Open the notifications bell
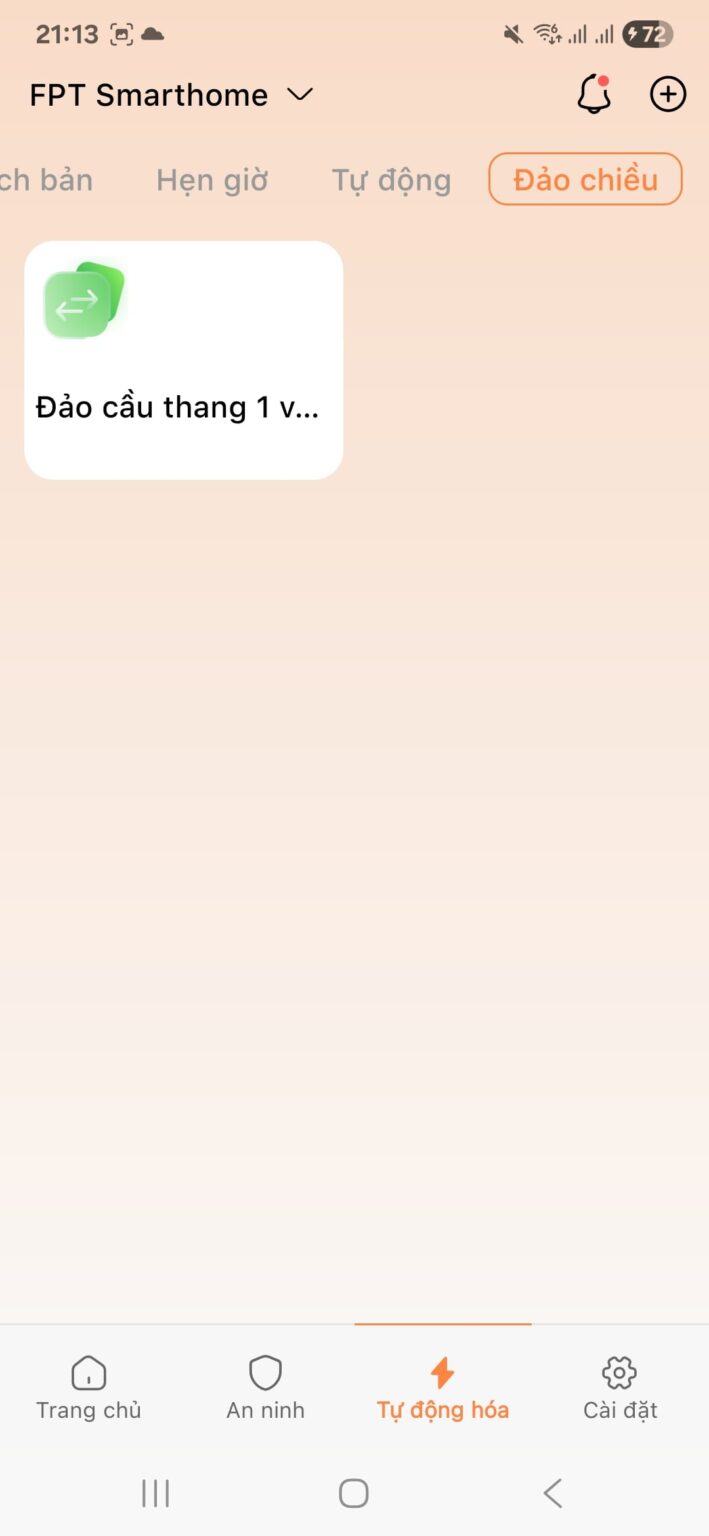The image size is (709, 1536). click(x=594, y=95)
